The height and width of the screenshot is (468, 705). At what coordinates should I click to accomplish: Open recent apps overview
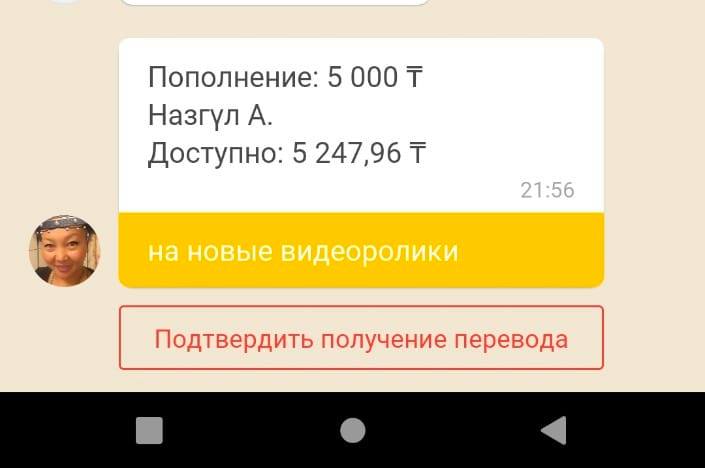pos(149,430)
